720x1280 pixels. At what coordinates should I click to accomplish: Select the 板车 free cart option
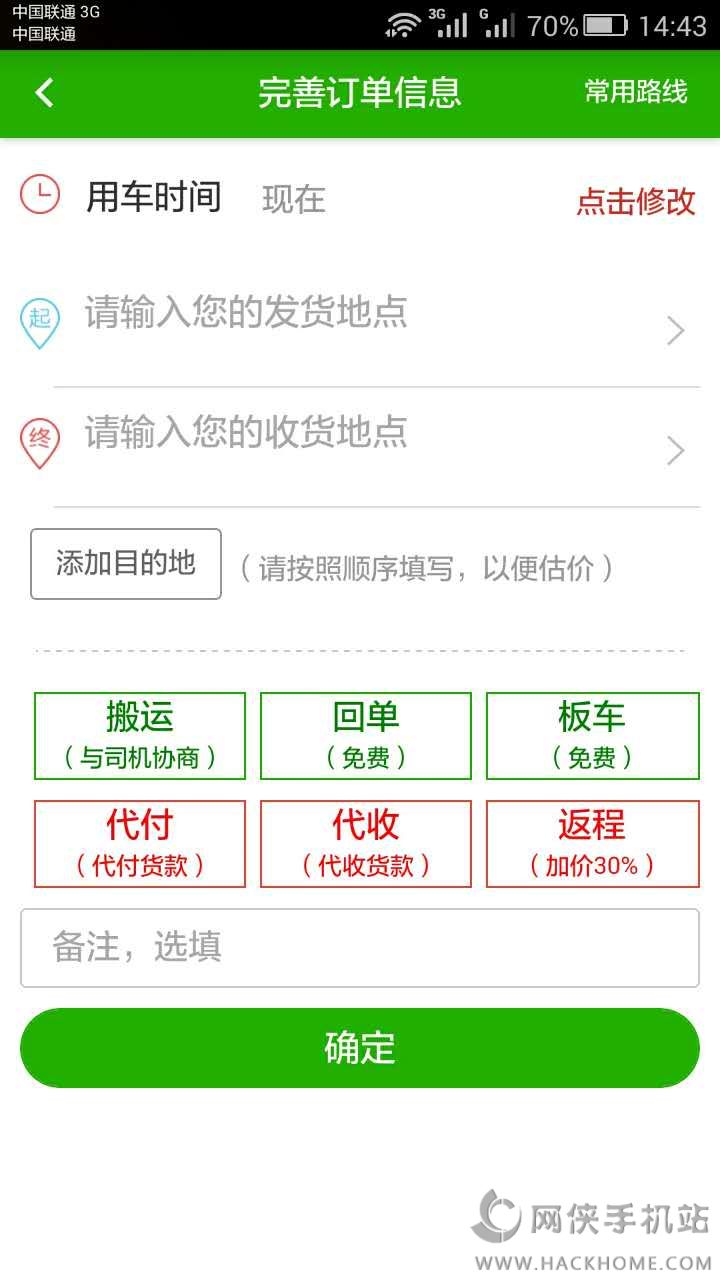click(592, 735)
